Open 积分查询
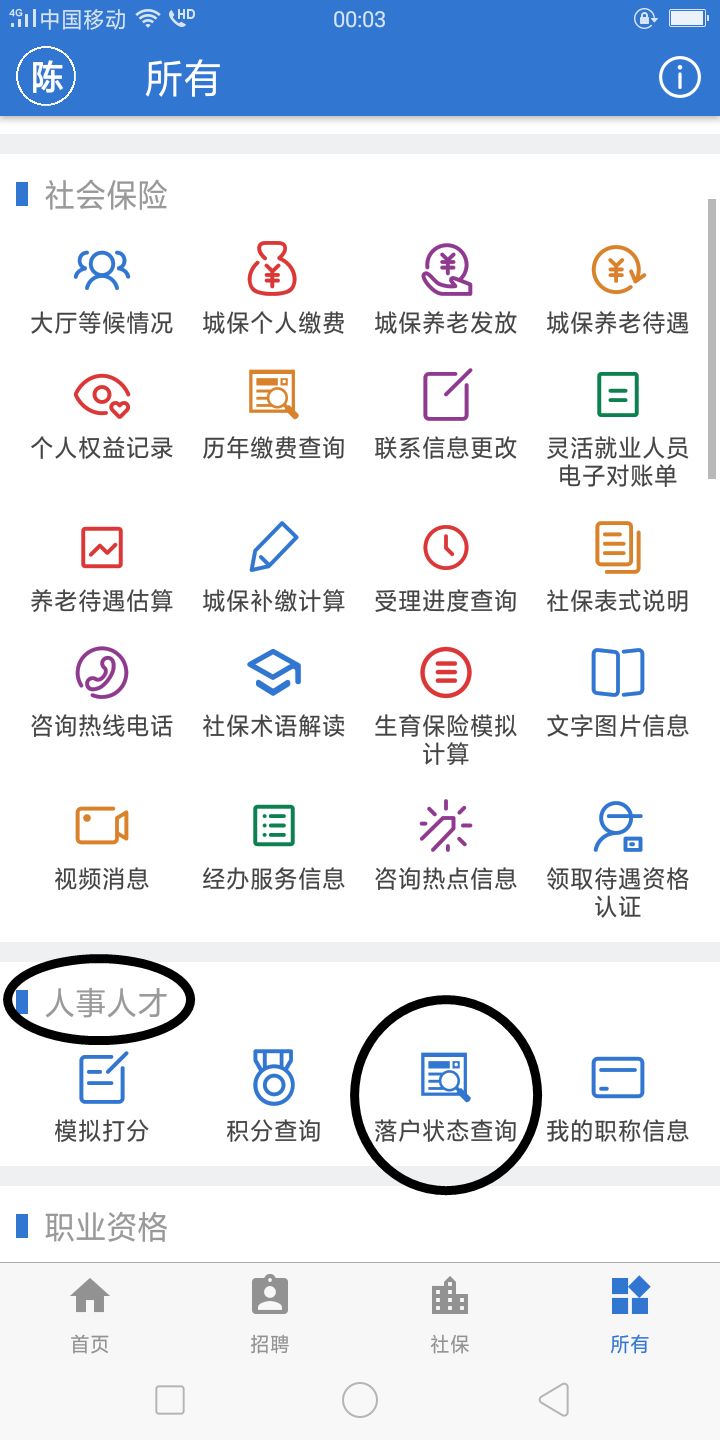 (273, 1097)
